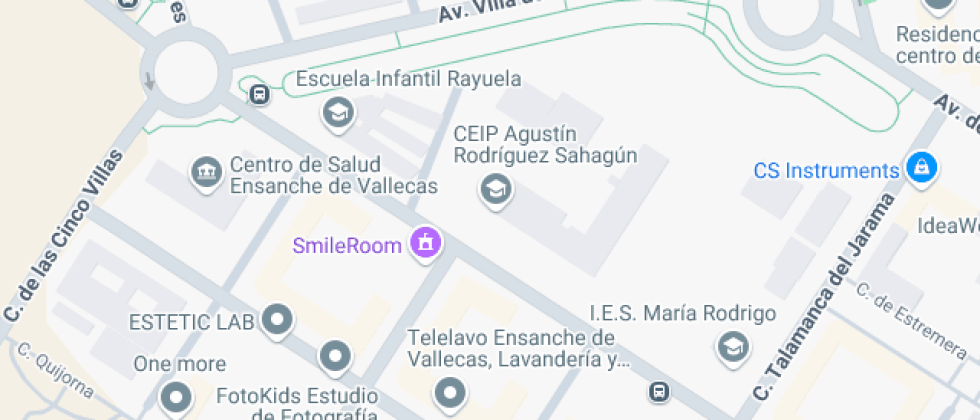Image resolution: width=980 pixels, height=420 pixels.
Task: Tap the FotoKids Estudio de Fotografía pin
Action: click(x=178, y=394)
